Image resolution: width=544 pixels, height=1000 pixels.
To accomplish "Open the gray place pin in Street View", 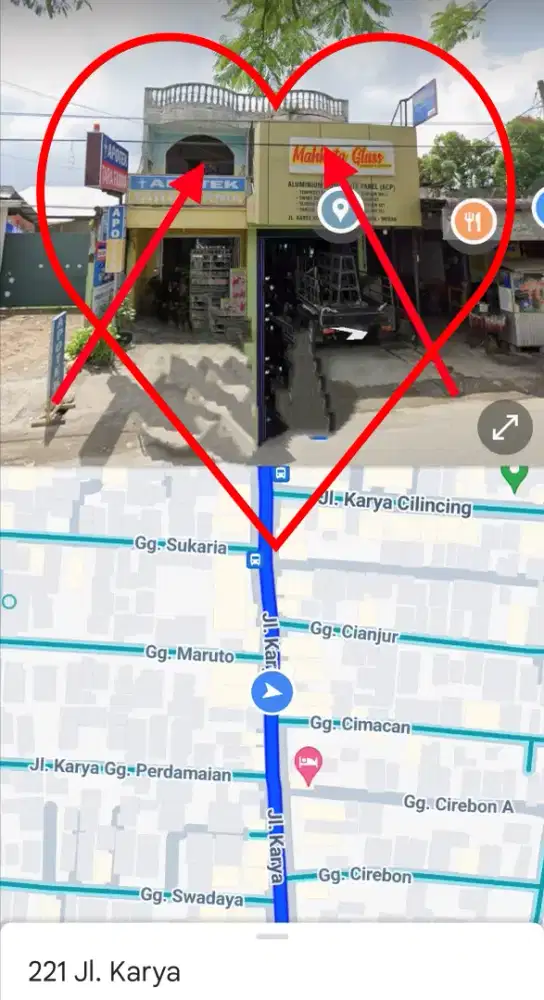I will coord(341,210).
